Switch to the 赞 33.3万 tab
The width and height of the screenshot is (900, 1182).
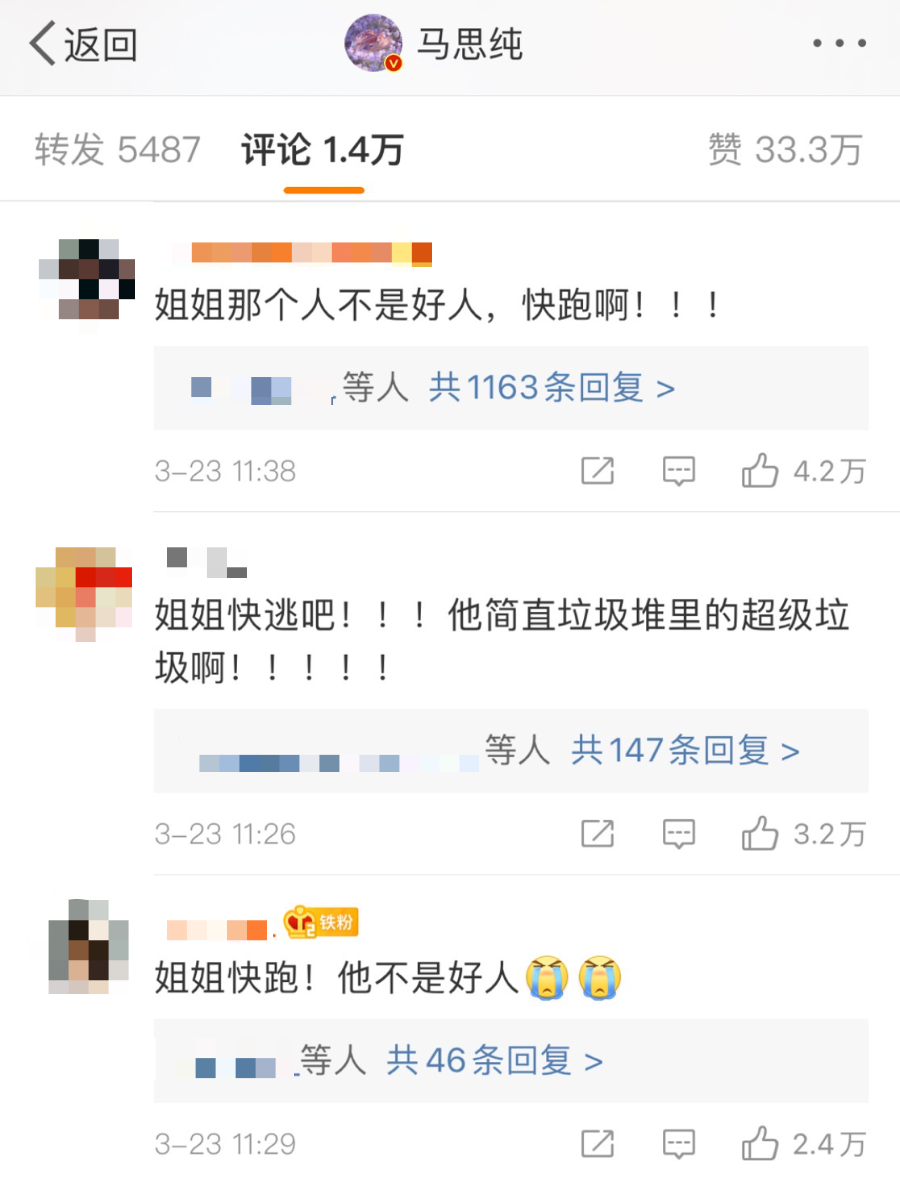pyautogui.click(x=784, y=150)
